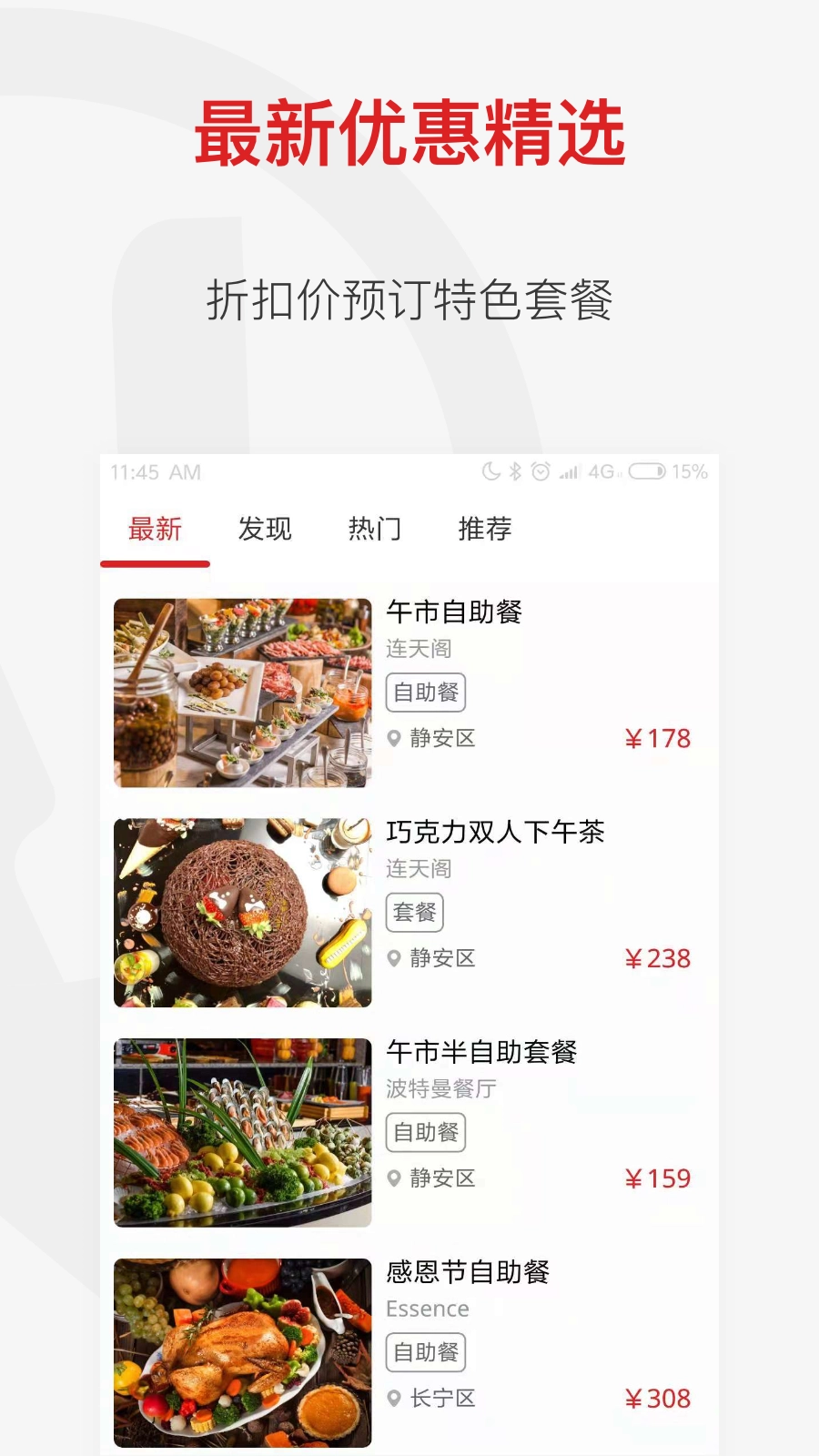
Task: Switch to the 推荐 tab
Action: click(486, 528)
